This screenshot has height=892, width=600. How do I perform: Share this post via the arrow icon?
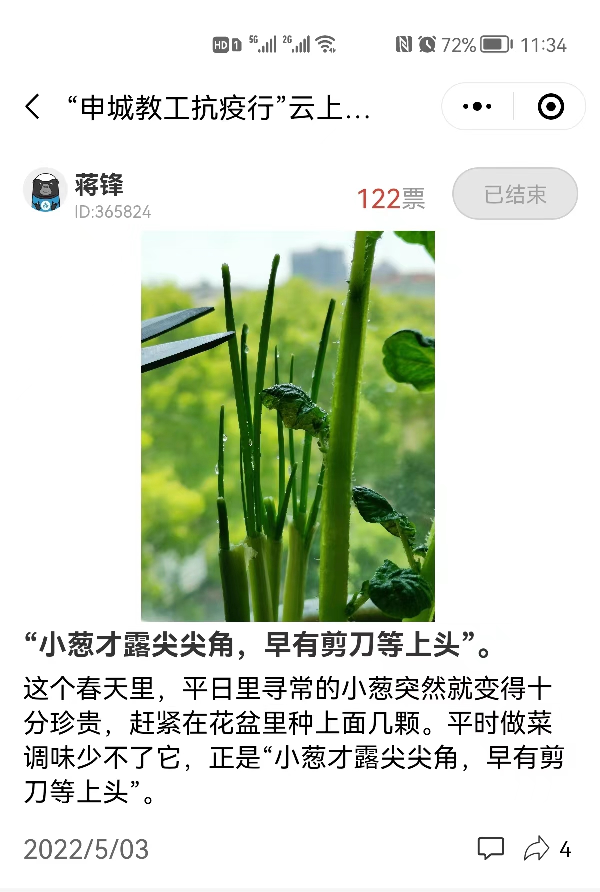pyautogui.click(x=537, y=849)
